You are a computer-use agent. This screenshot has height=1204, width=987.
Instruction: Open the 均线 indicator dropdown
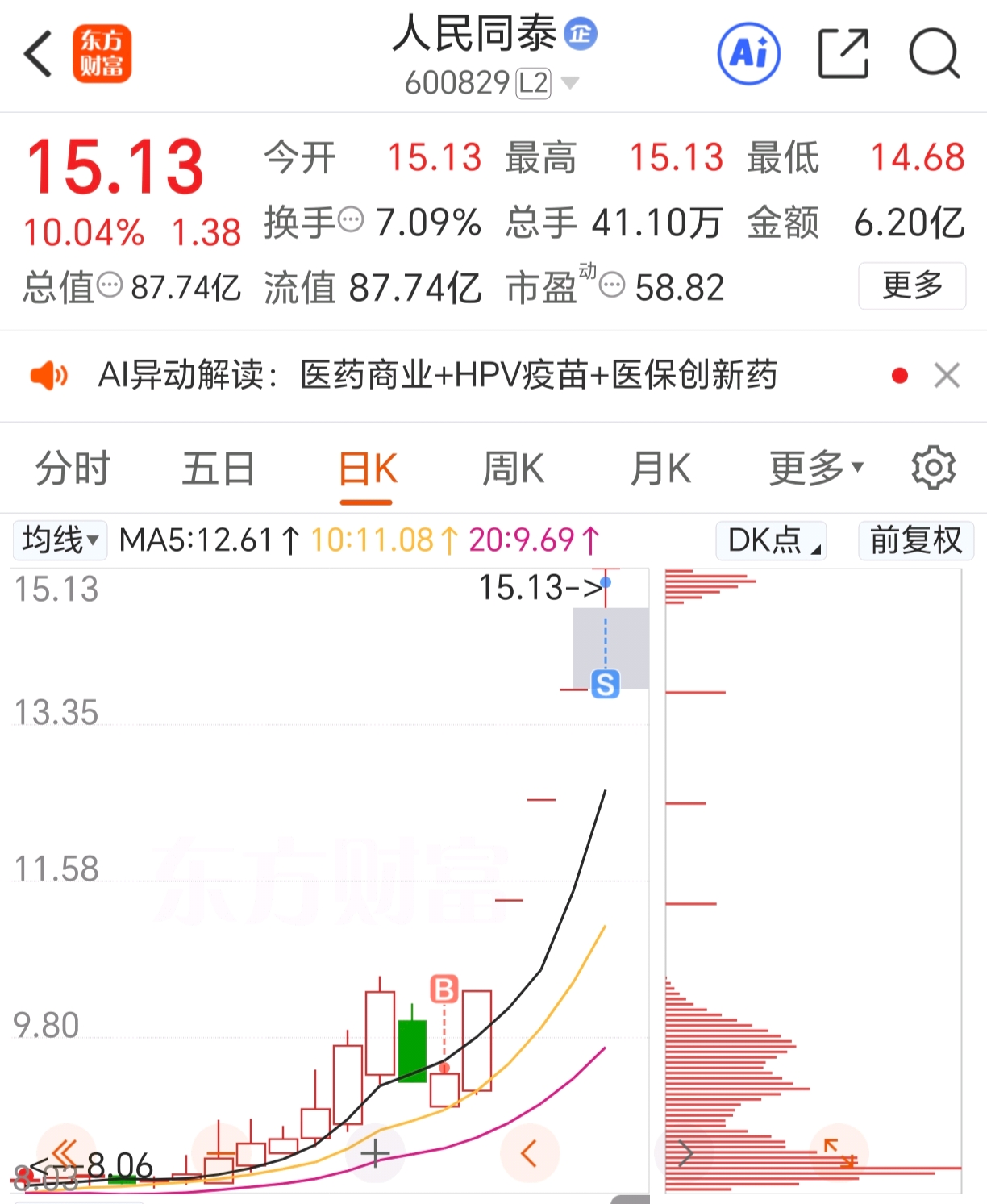coord(60,540)
